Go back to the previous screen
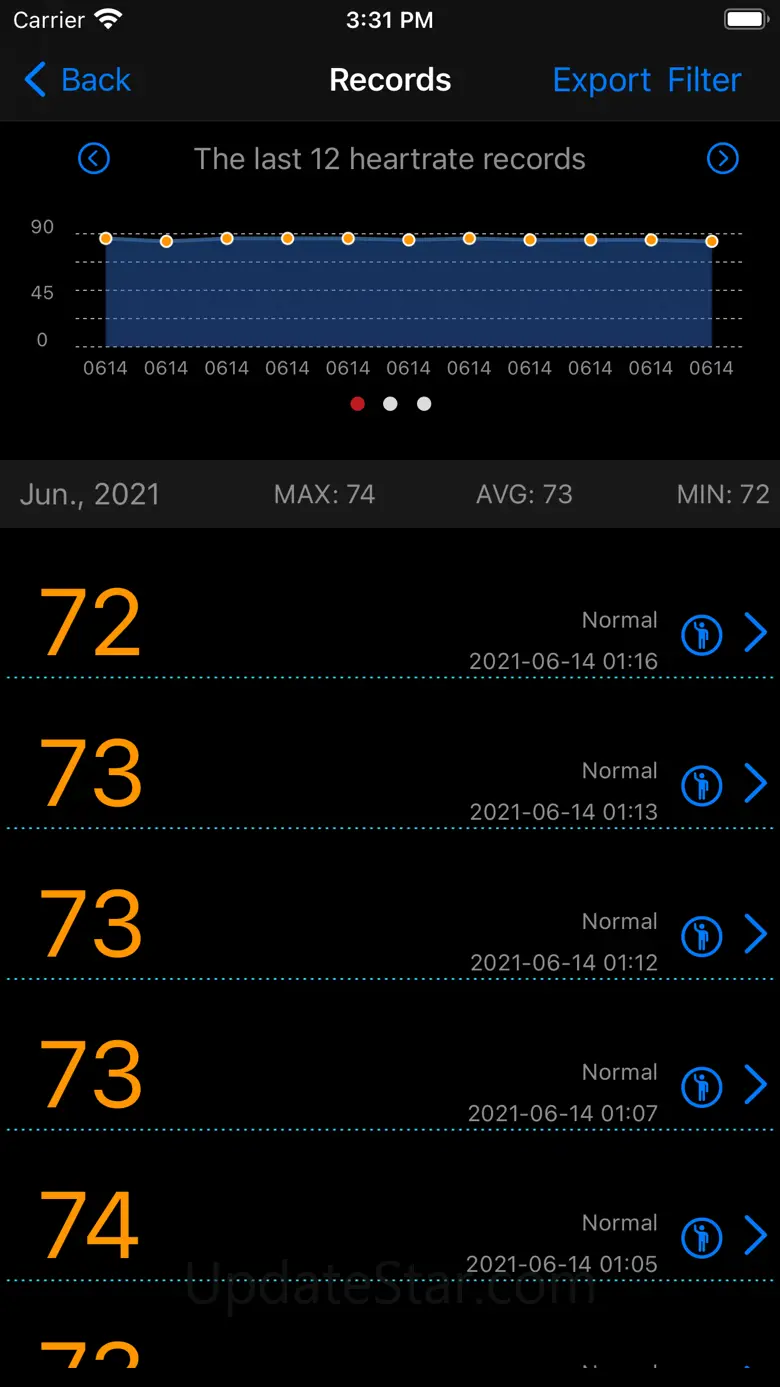Screen dimensions: 780x1387 (78, 80)
